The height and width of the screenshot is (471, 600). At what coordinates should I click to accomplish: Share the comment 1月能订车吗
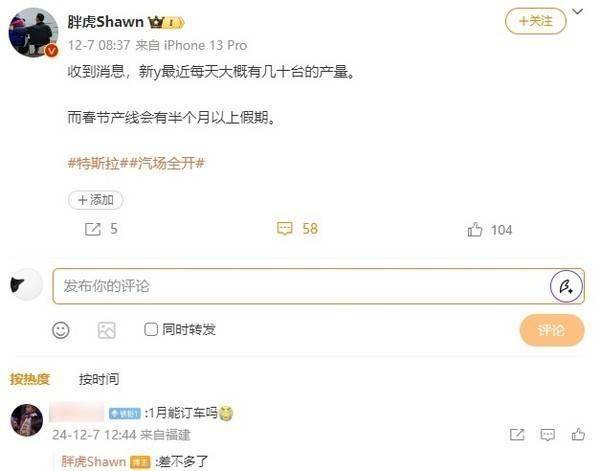516,435
